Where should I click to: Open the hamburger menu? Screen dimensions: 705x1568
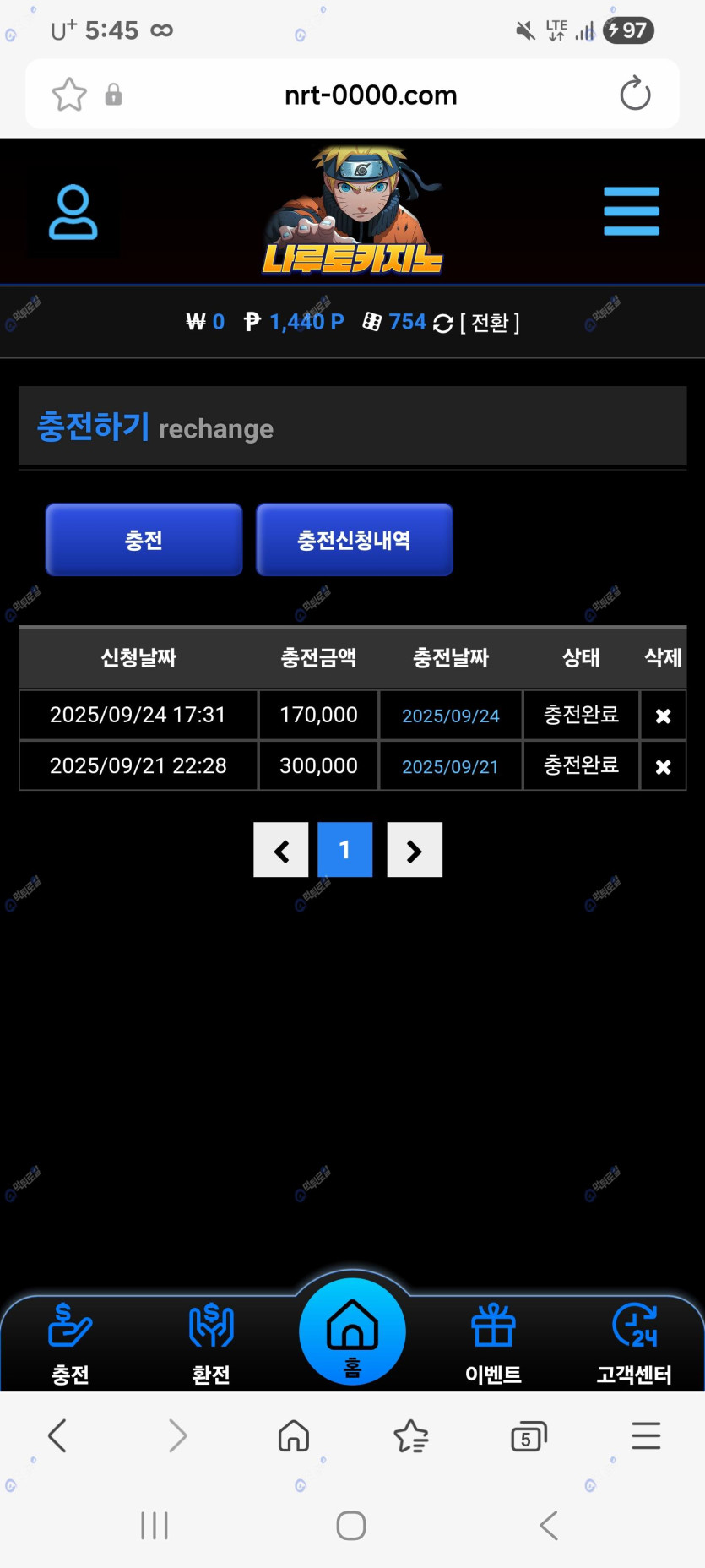coord(632,211)
